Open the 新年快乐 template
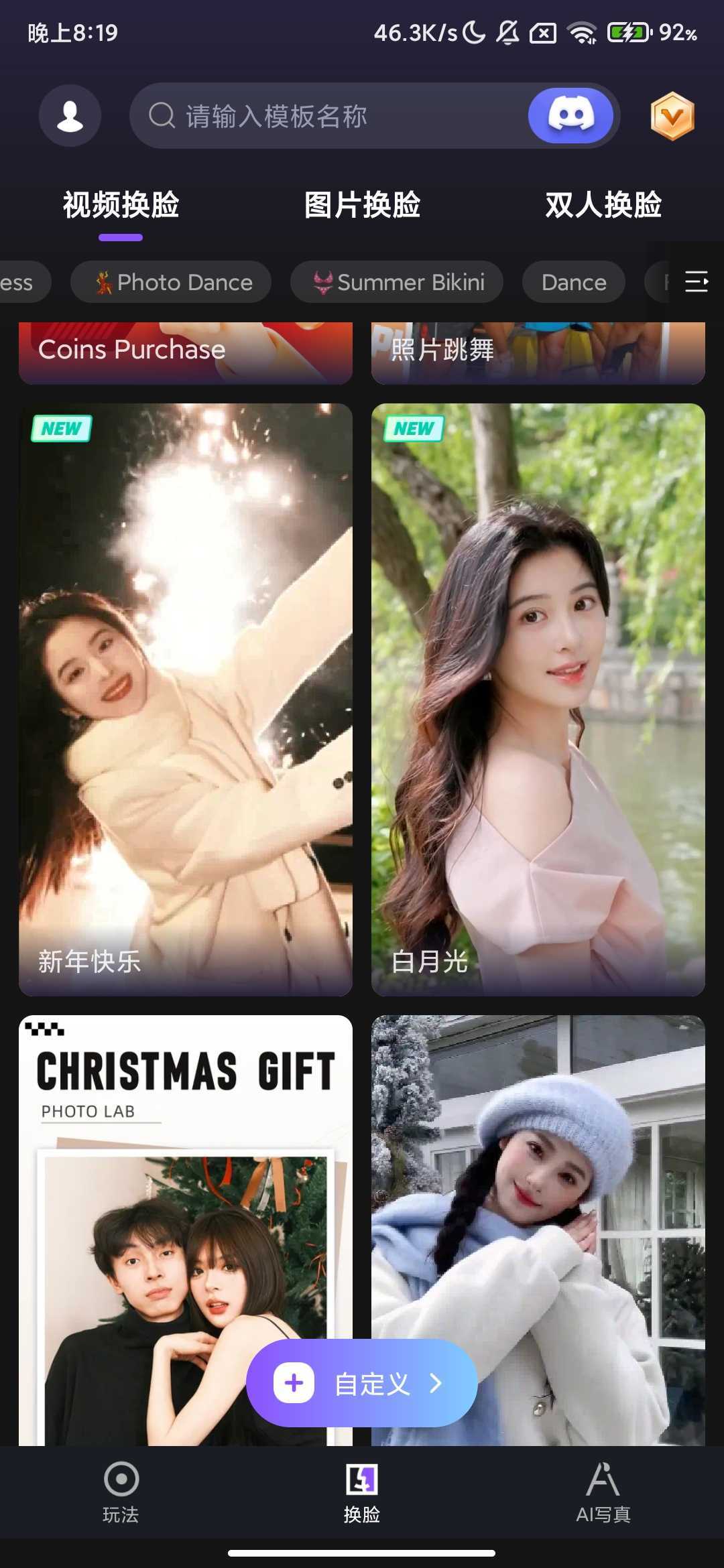This screenshot has width=724, height=1568. click(186, 699)
